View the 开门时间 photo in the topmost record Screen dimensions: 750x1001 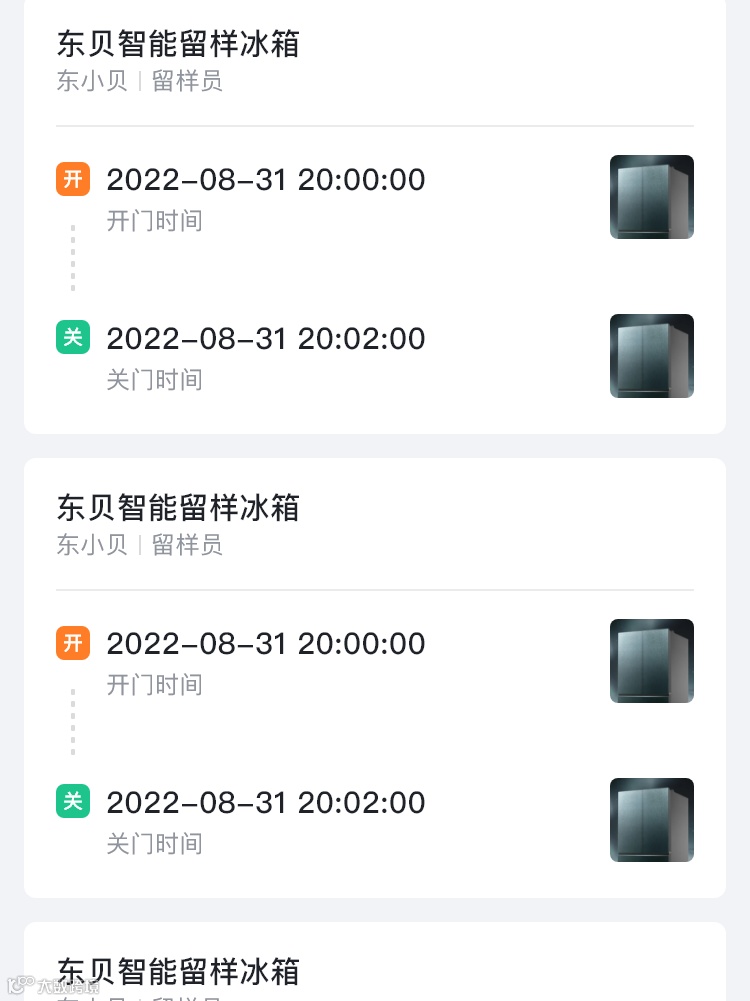651,197
